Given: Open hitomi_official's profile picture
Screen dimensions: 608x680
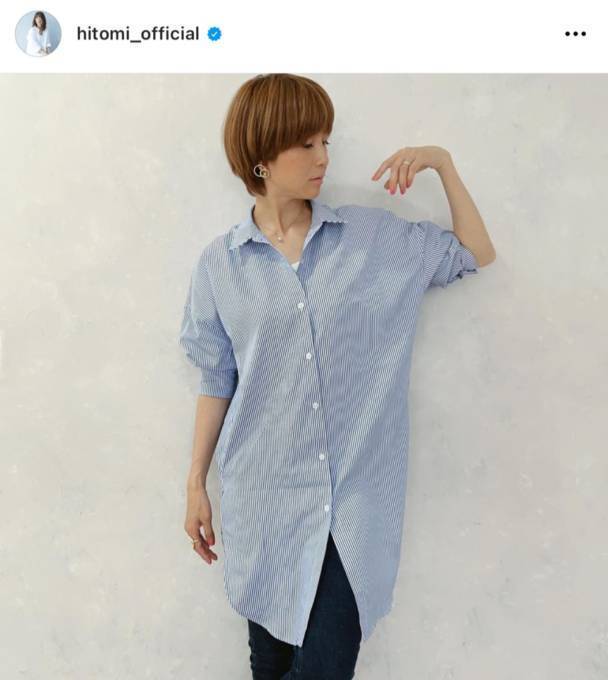Looking at the screenshot, I should pyautogui.click(x=38, y=34).
